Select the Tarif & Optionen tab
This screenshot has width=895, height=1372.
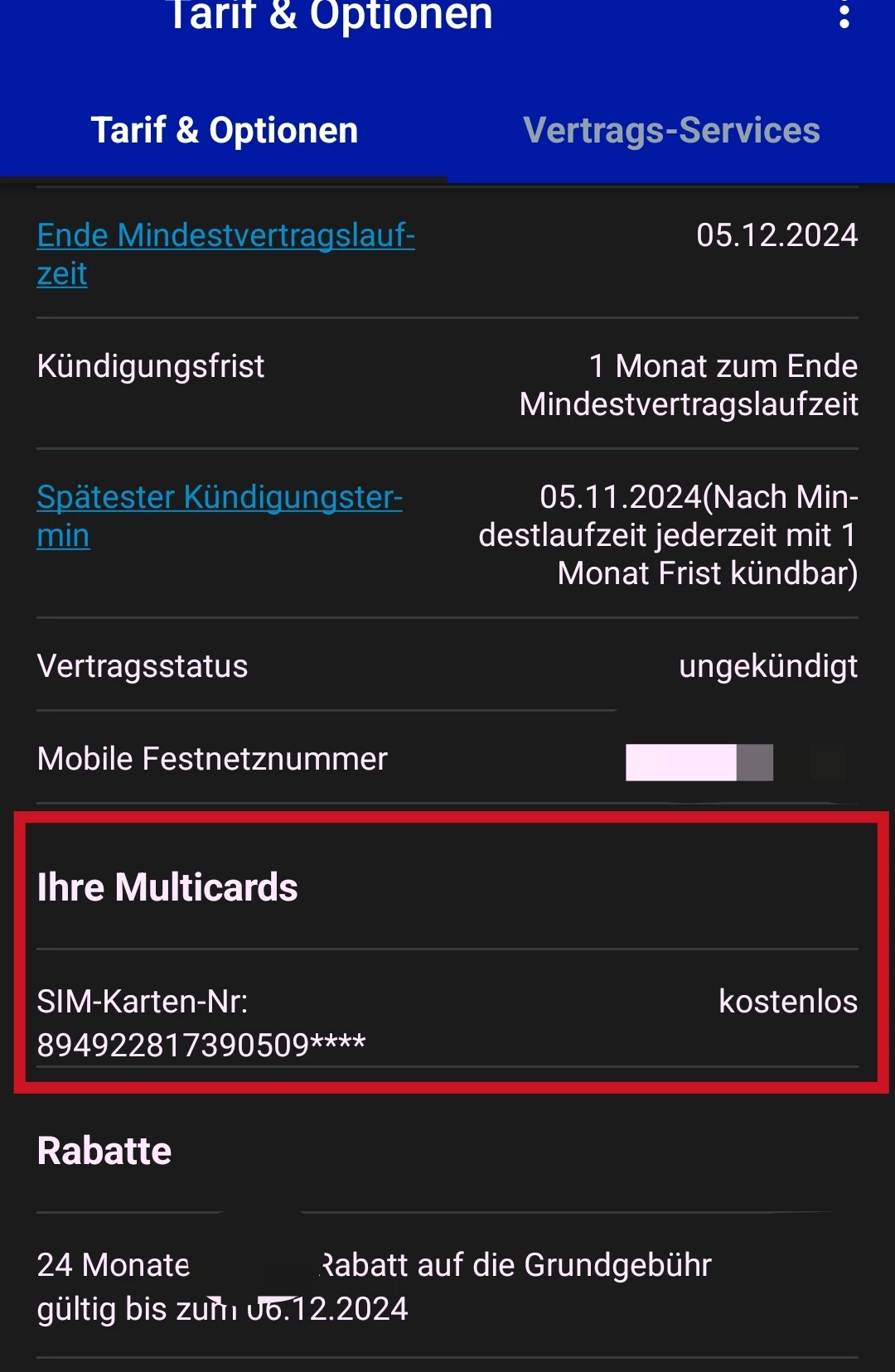click(224, 131)
